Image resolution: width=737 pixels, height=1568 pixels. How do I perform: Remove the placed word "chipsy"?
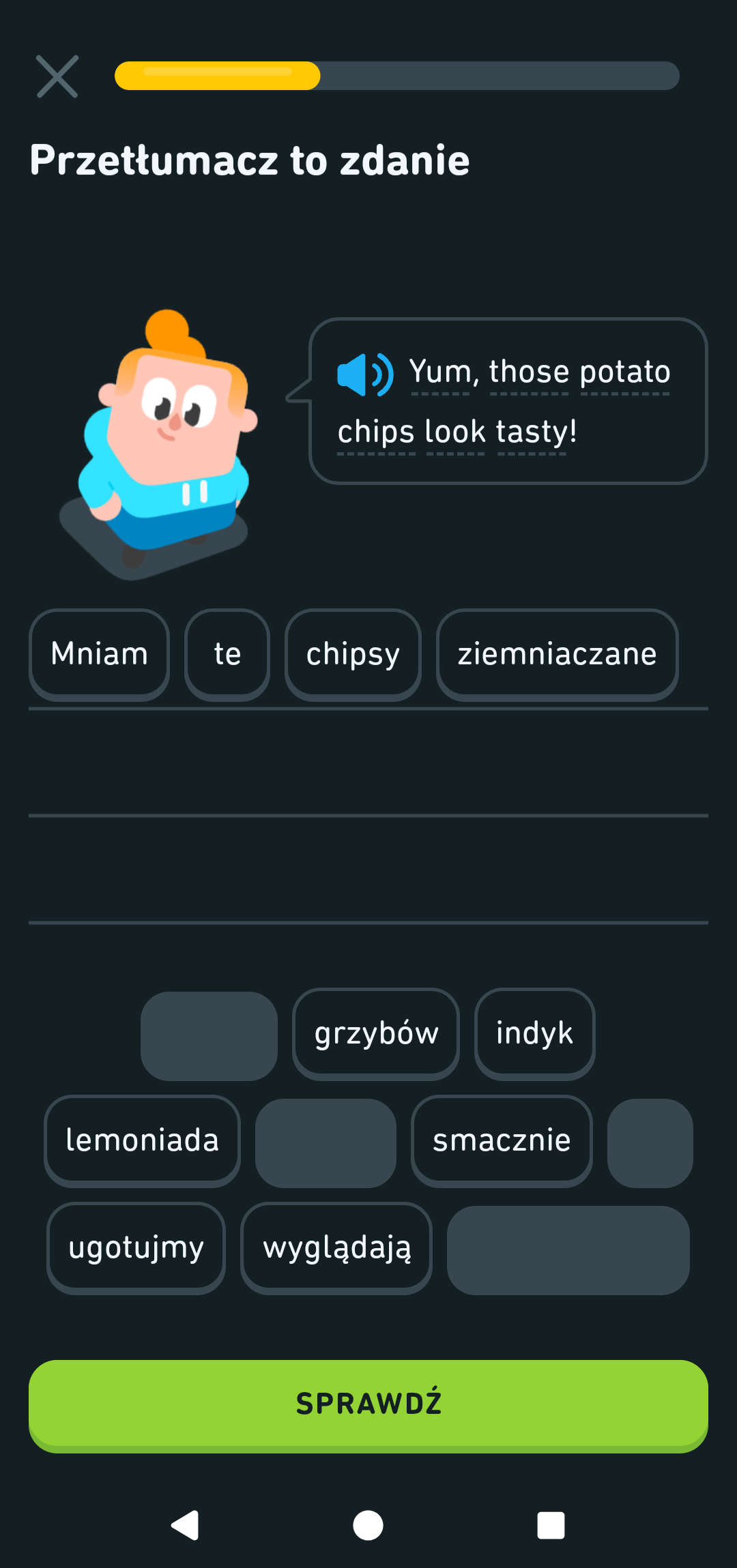353,654
